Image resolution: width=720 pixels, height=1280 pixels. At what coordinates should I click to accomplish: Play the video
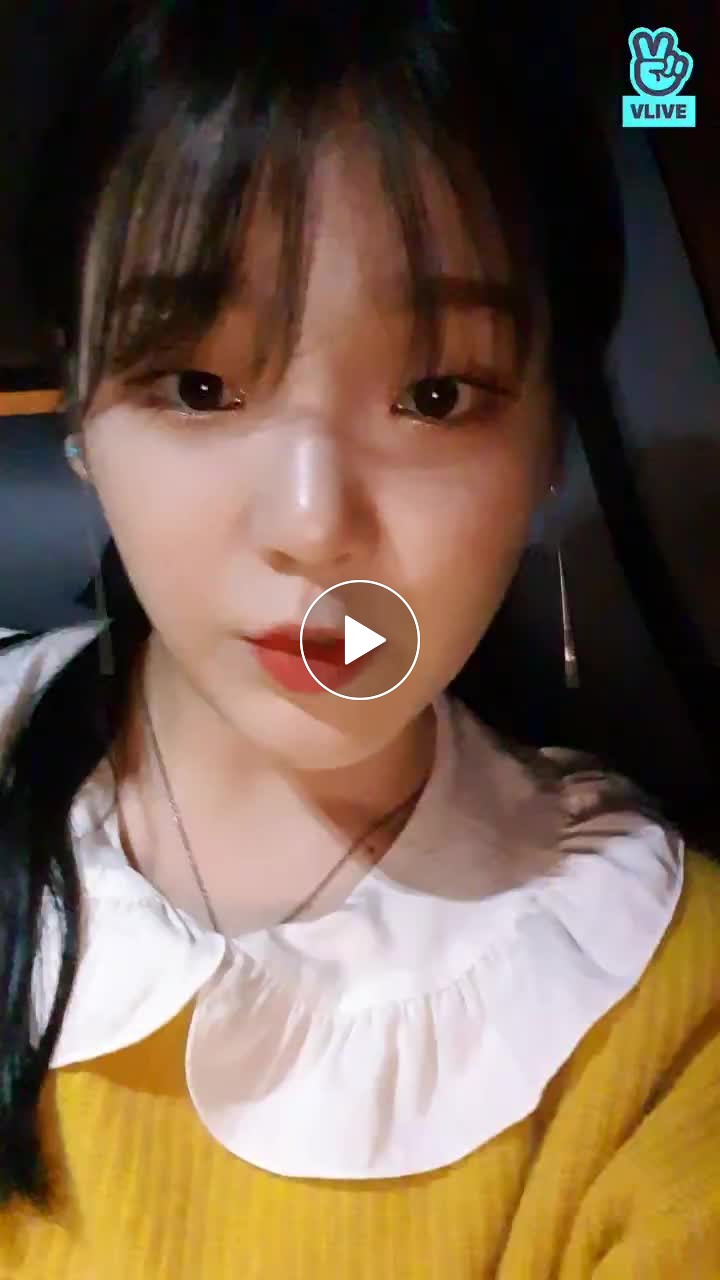pos(360,640)
